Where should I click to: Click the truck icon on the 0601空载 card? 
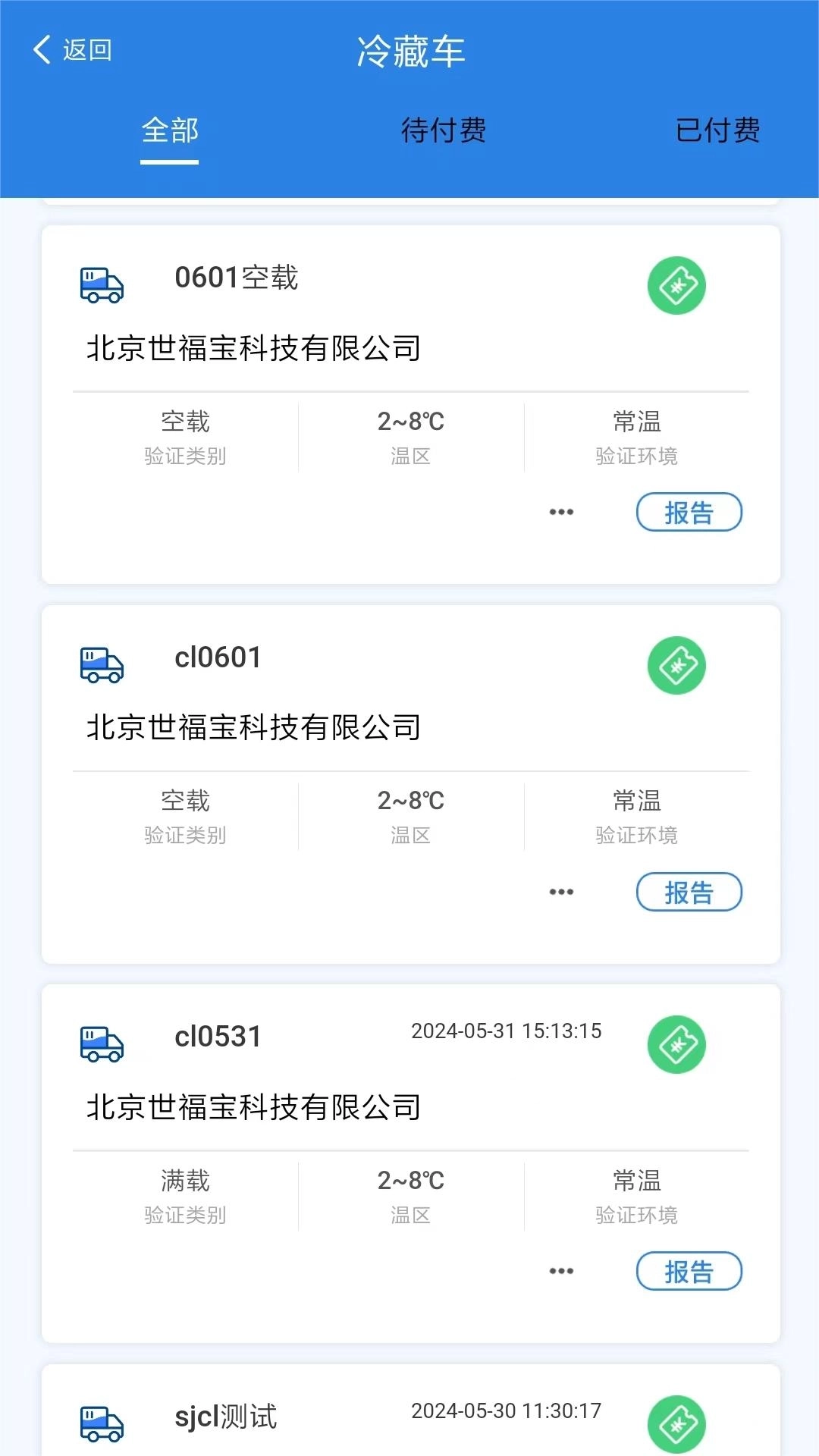click(102, 284)
